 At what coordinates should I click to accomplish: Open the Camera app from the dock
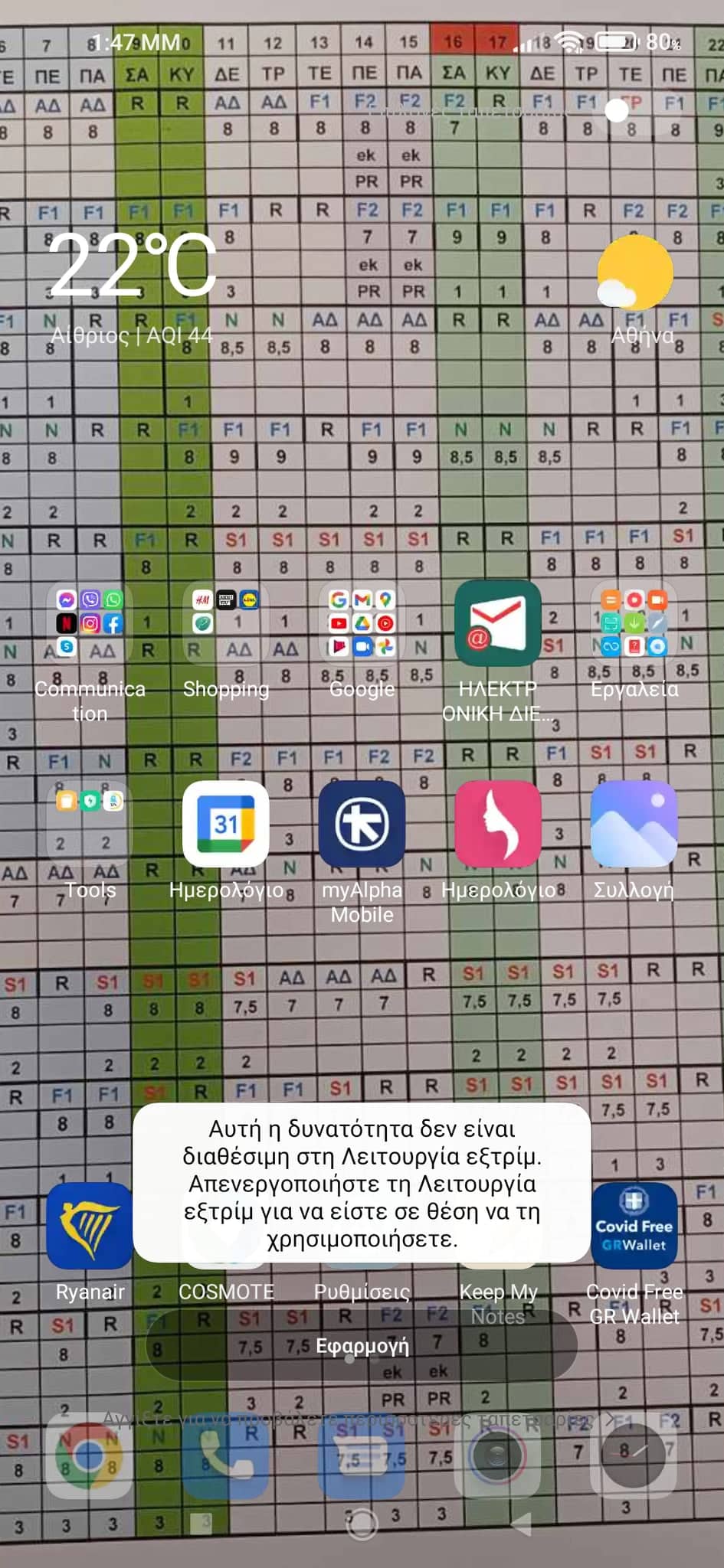click(x=498, y=1456)
